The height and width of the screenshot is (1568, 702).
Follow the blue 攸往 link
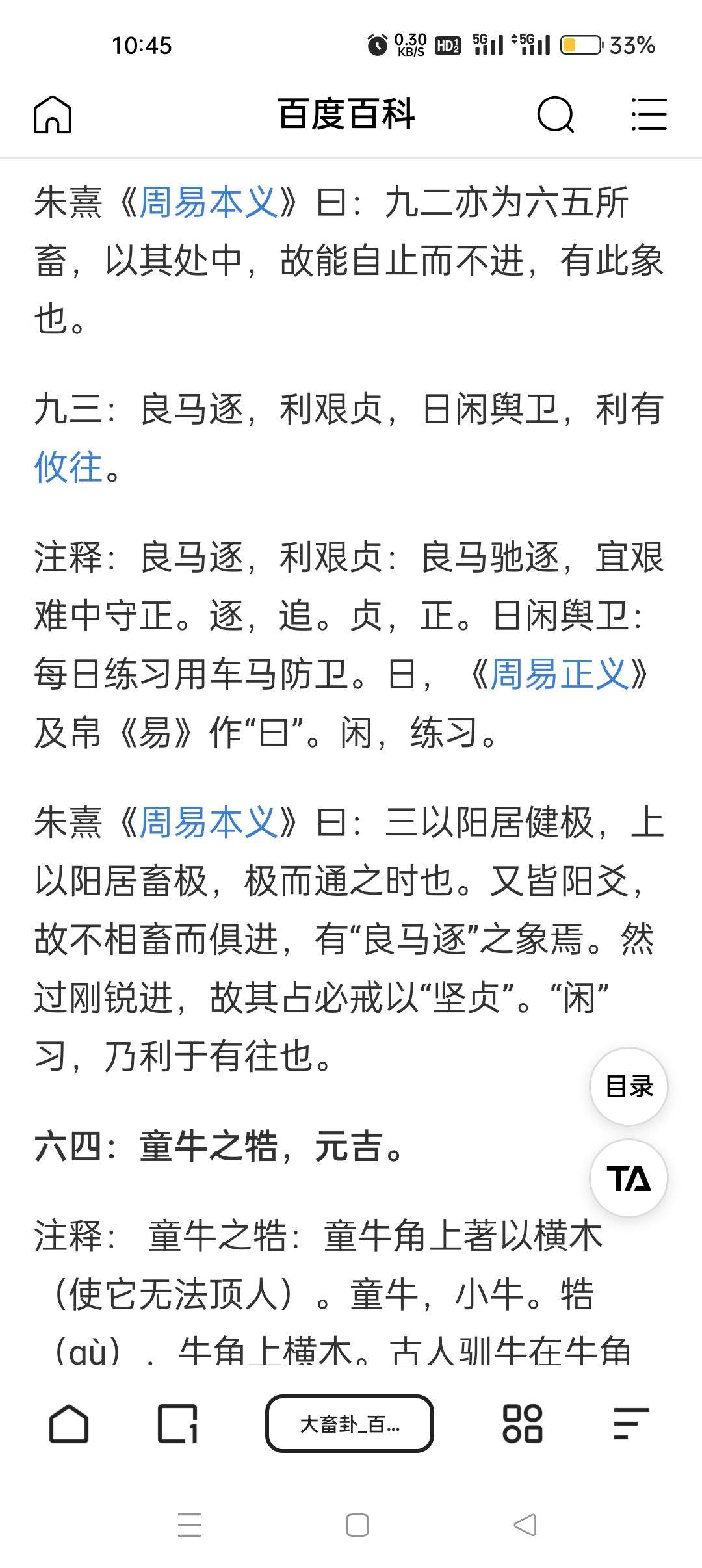[68, 467]
